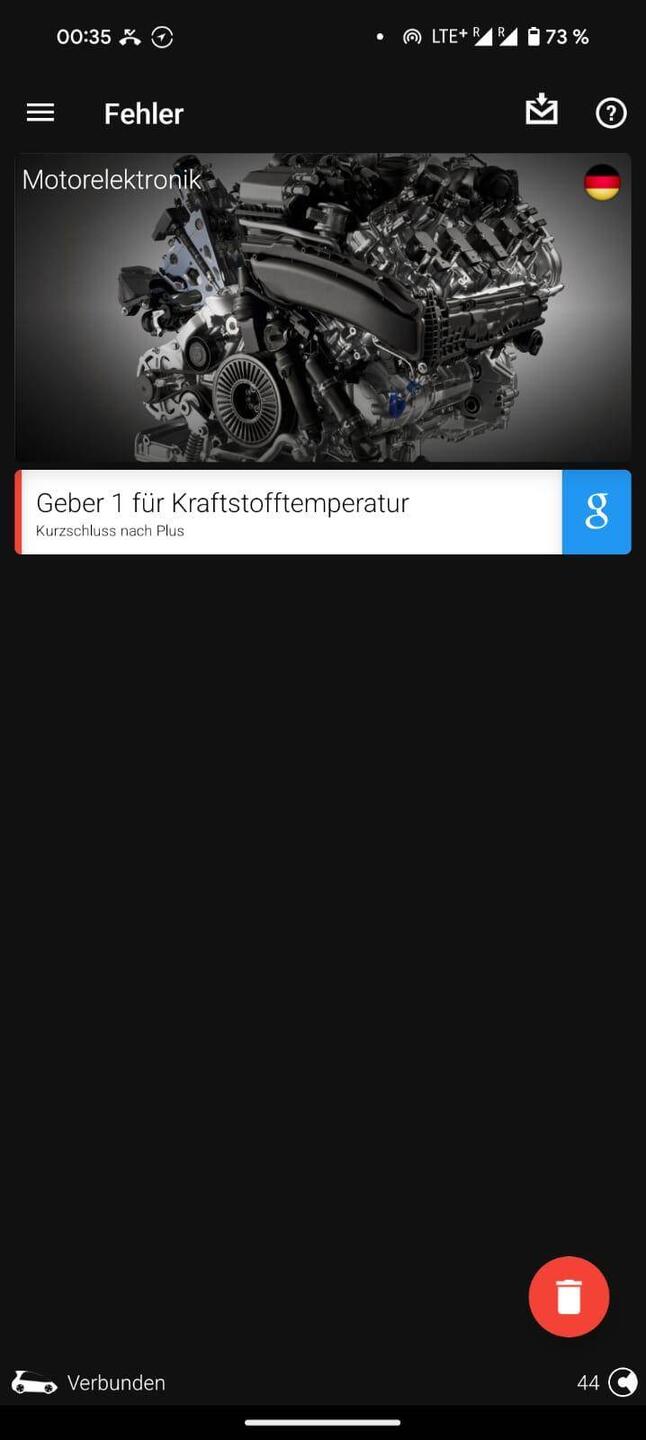The image size is (646, 1440).
Task: Open the hamburger navigation menu
Action: point(40,113)
